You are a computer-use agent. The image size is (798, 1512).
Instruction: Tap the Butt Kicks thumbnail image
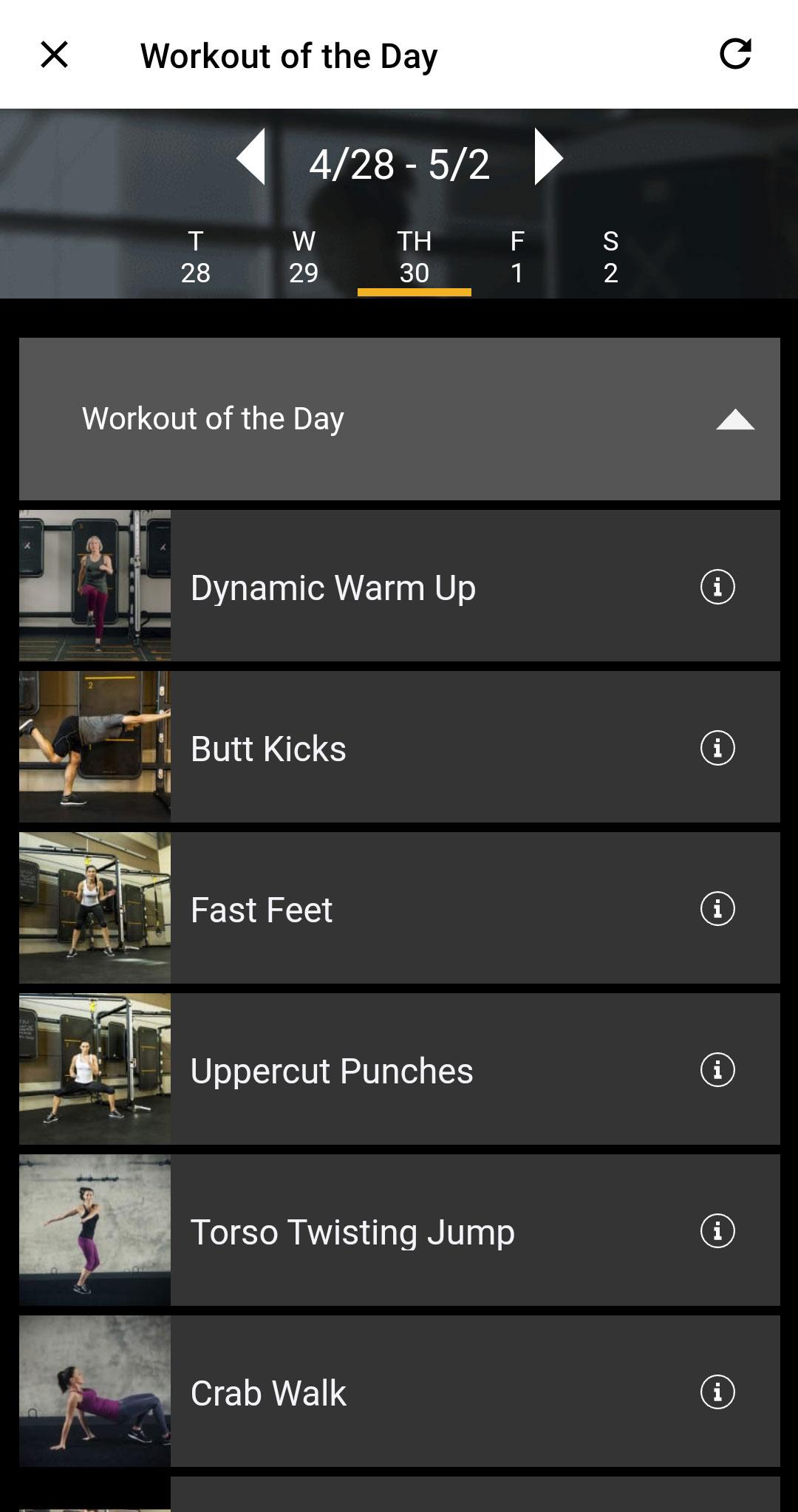pyautogui.click(x=95, y=747)
